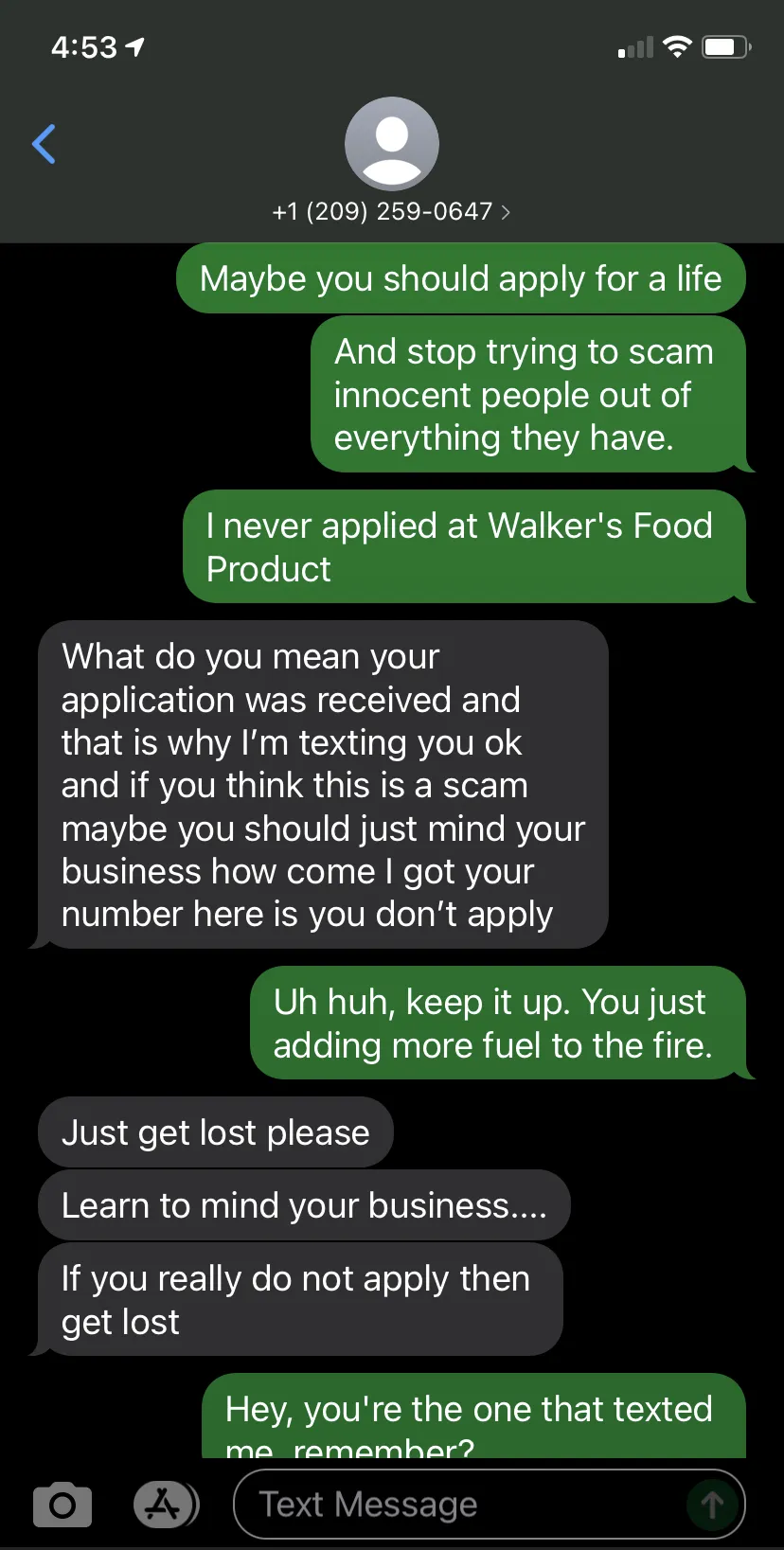The height and width of the screenshot is (1550, 784).
Task: Go back to the messages list
Action: point(44,144)
